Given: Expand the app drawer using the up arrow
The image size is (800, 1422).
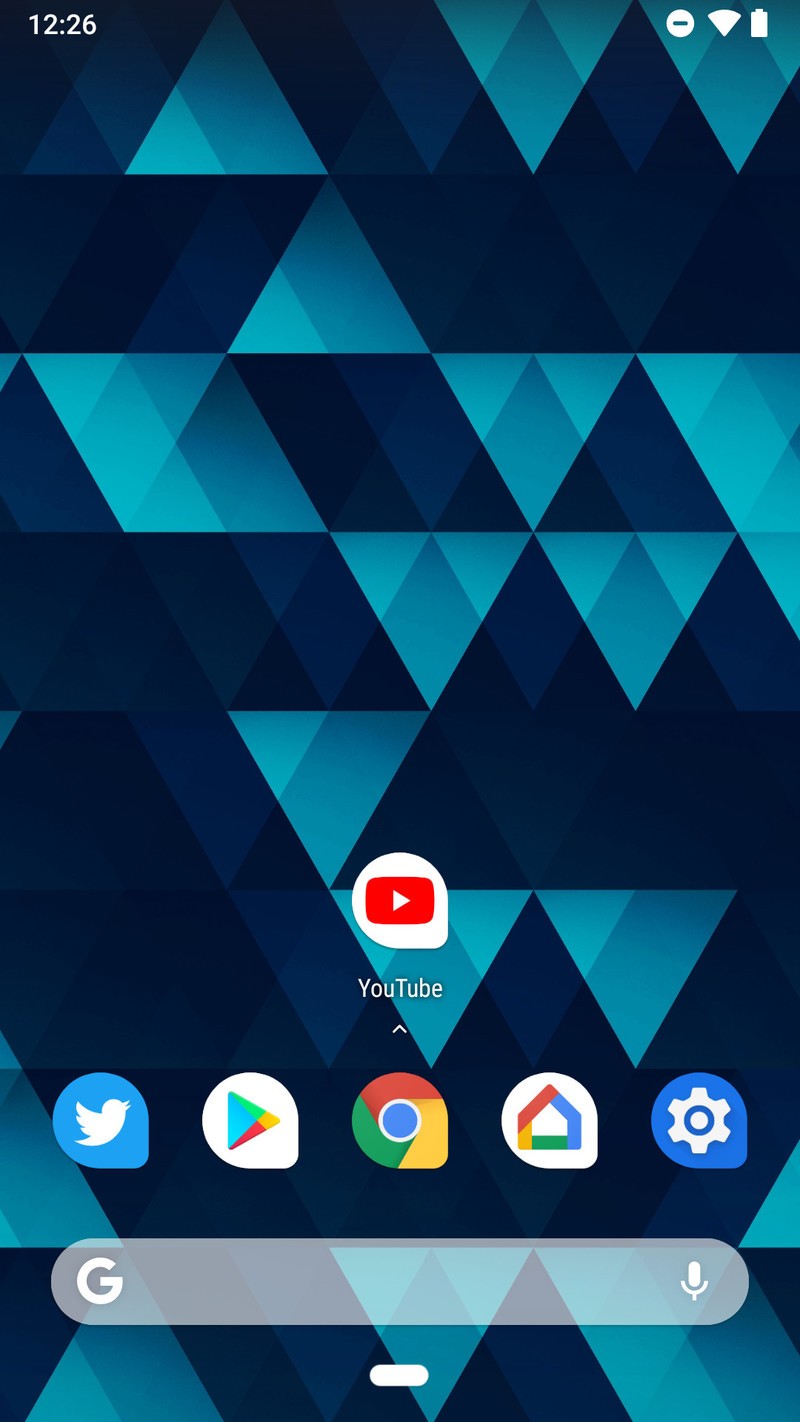Looking at the screenshot, I should [x=400, y=1029].
